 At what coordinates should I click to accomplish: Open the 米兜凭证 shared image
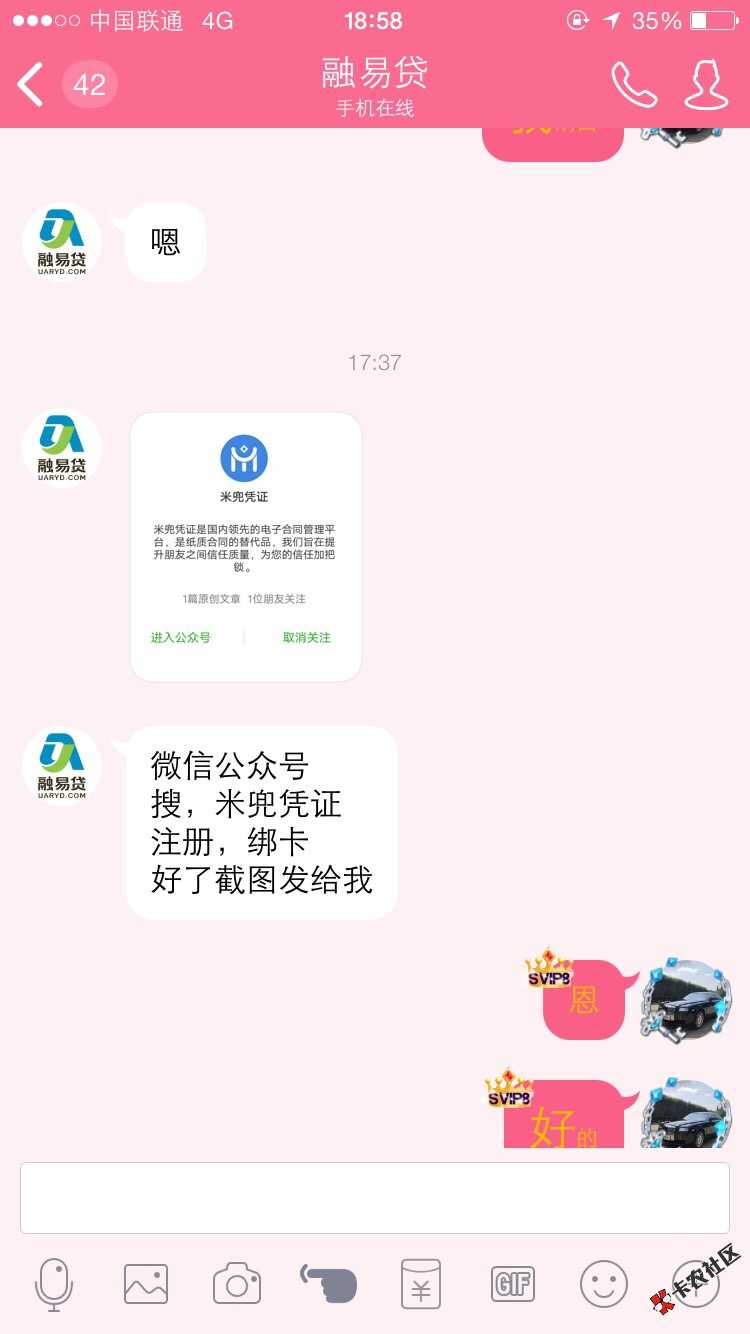point(246,547)
